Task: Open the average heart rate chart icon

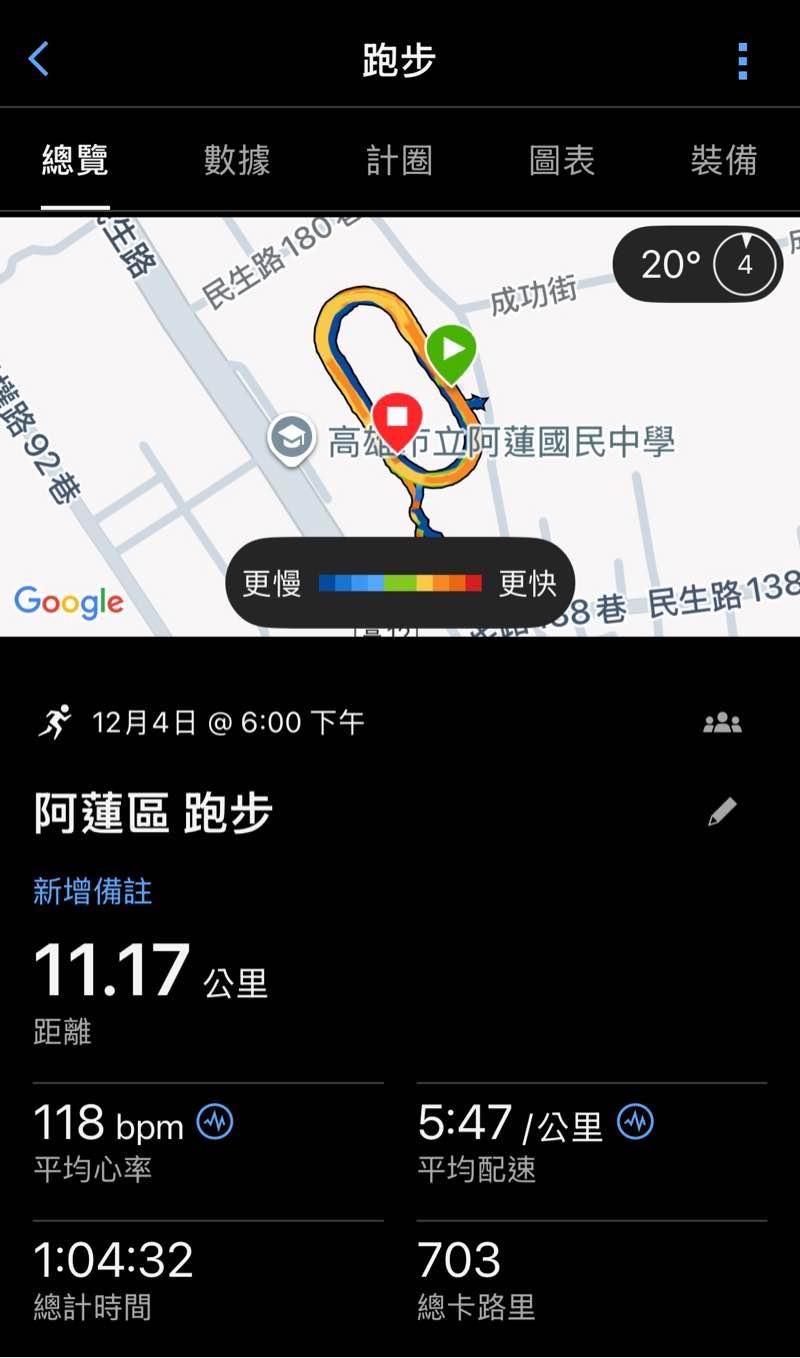Action: (x=215, y=1122)
